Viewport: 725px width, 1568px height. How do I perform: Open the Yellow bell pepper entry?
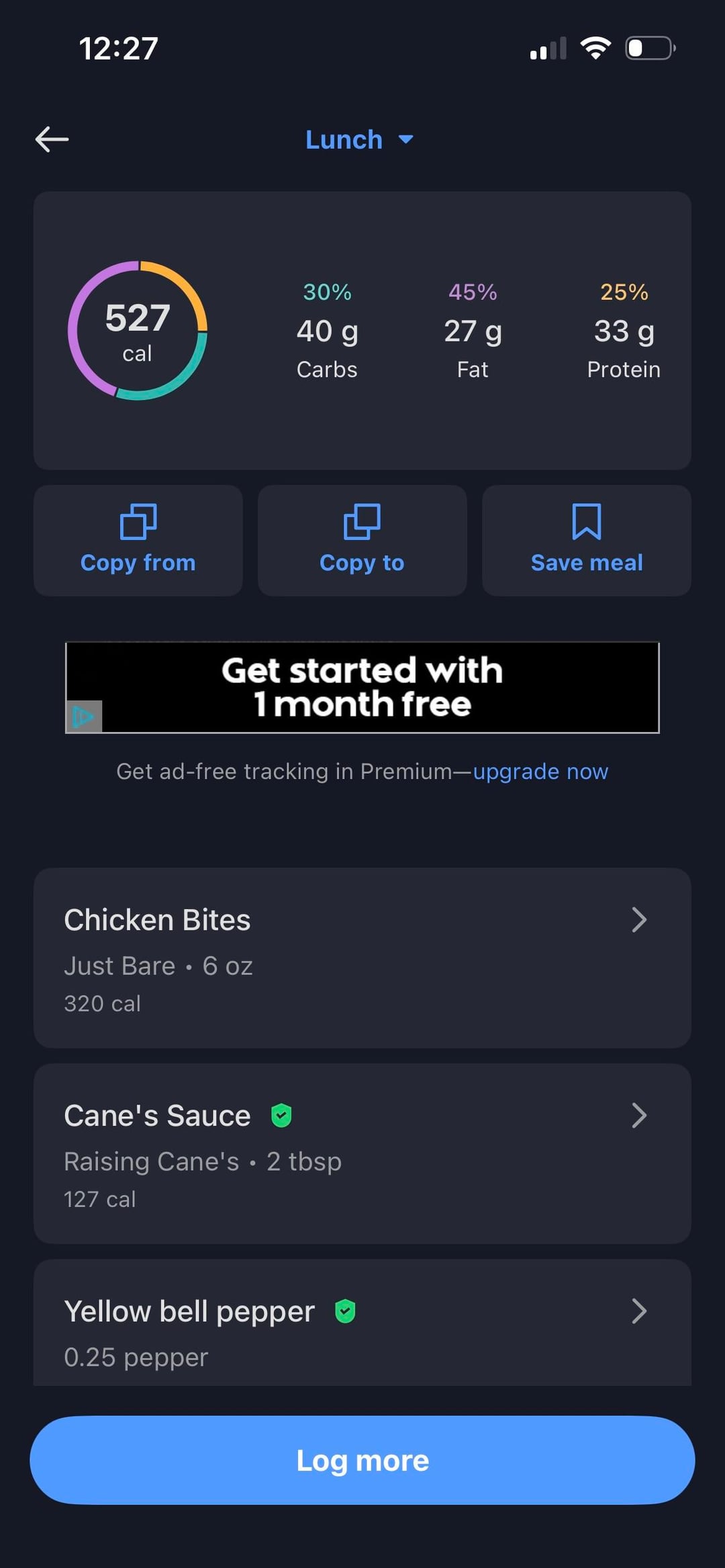click(x=362, y=1325)
